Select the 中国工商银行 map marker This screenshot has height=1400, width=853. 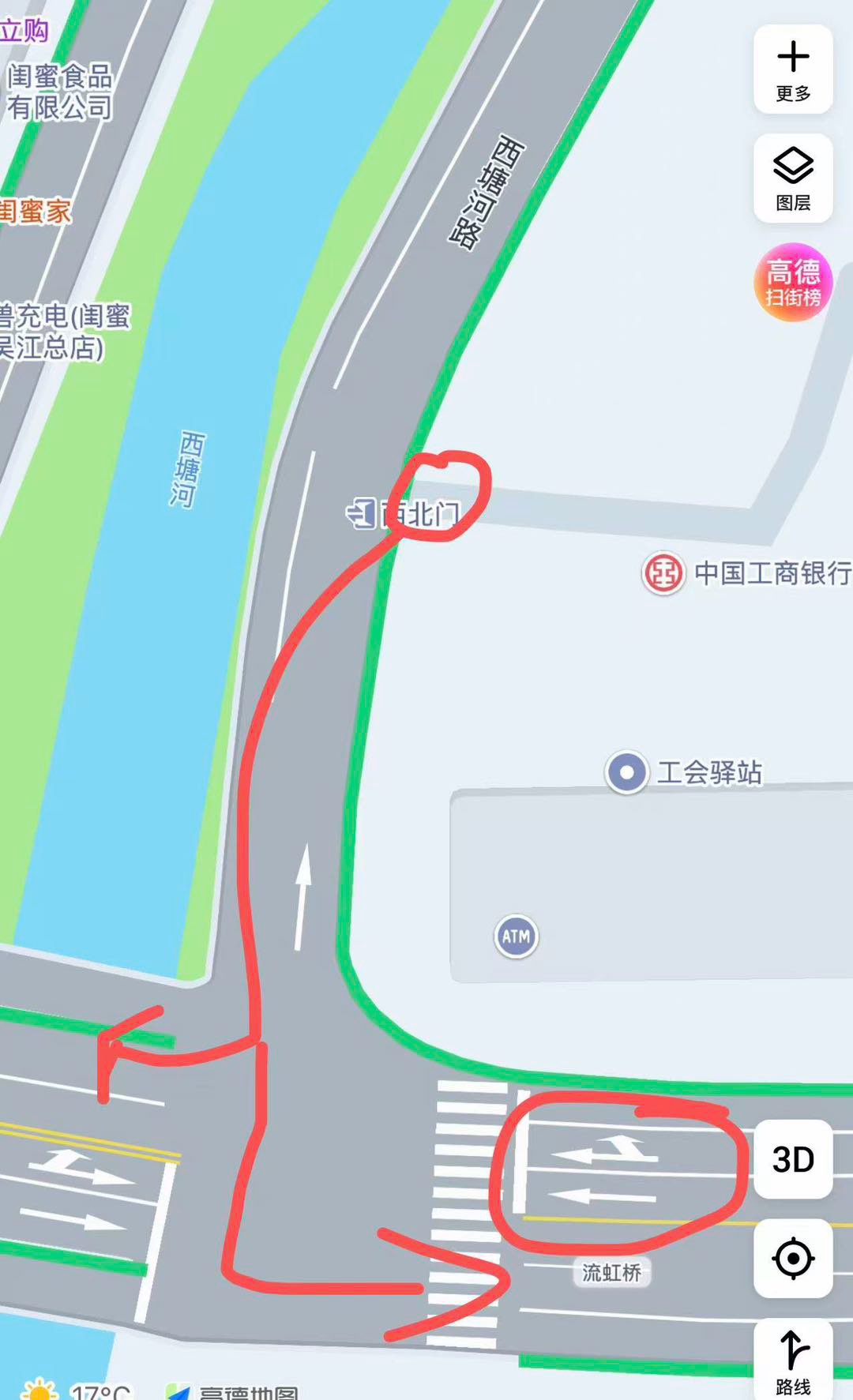pyautogui.click(x=663, y=573)
